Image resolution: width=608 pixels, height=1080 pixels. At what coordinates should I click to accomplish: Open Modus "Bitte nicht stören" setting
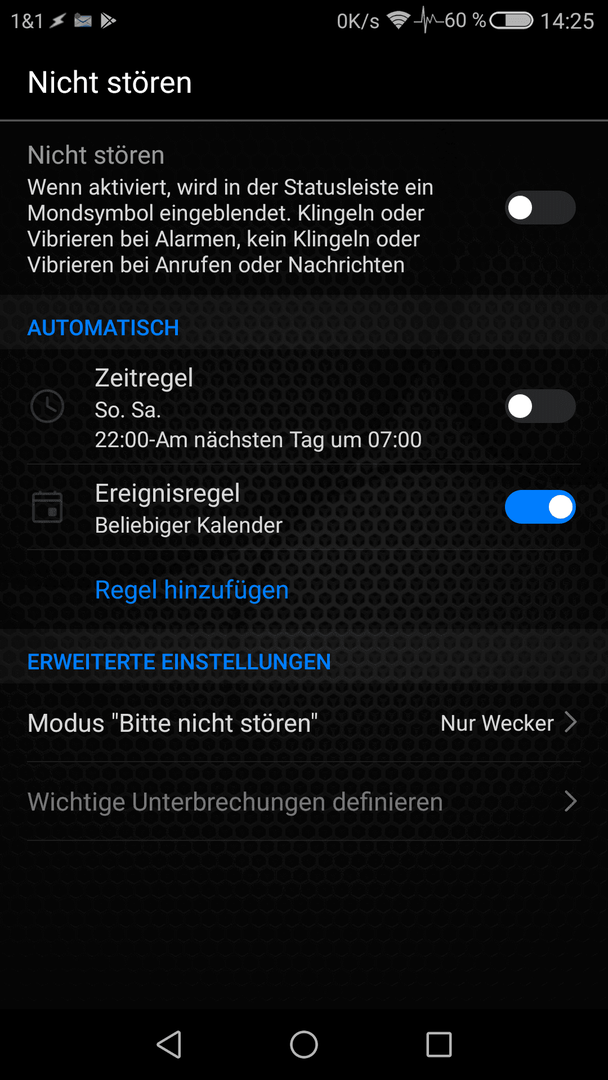point(304,723)
